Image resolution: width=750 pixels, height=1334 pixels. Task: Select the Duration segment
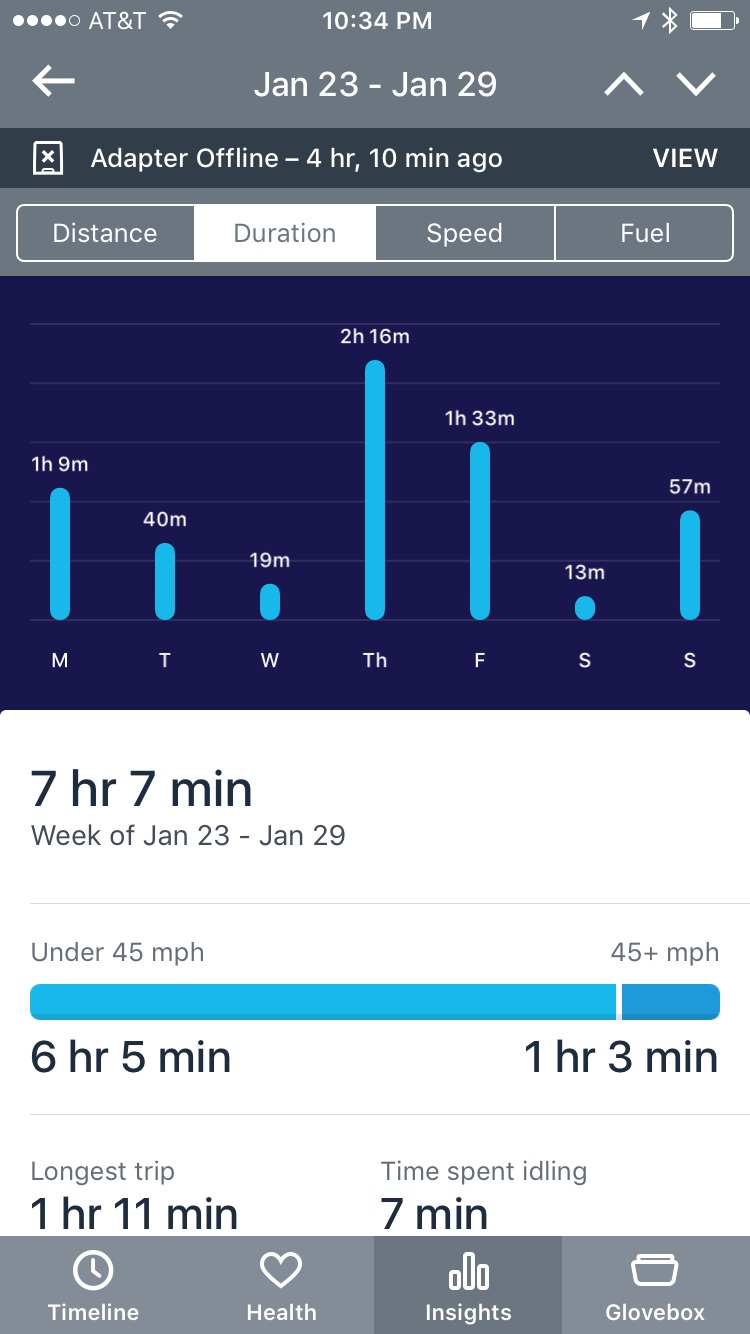pyautogui.click(x=285, y=233)
